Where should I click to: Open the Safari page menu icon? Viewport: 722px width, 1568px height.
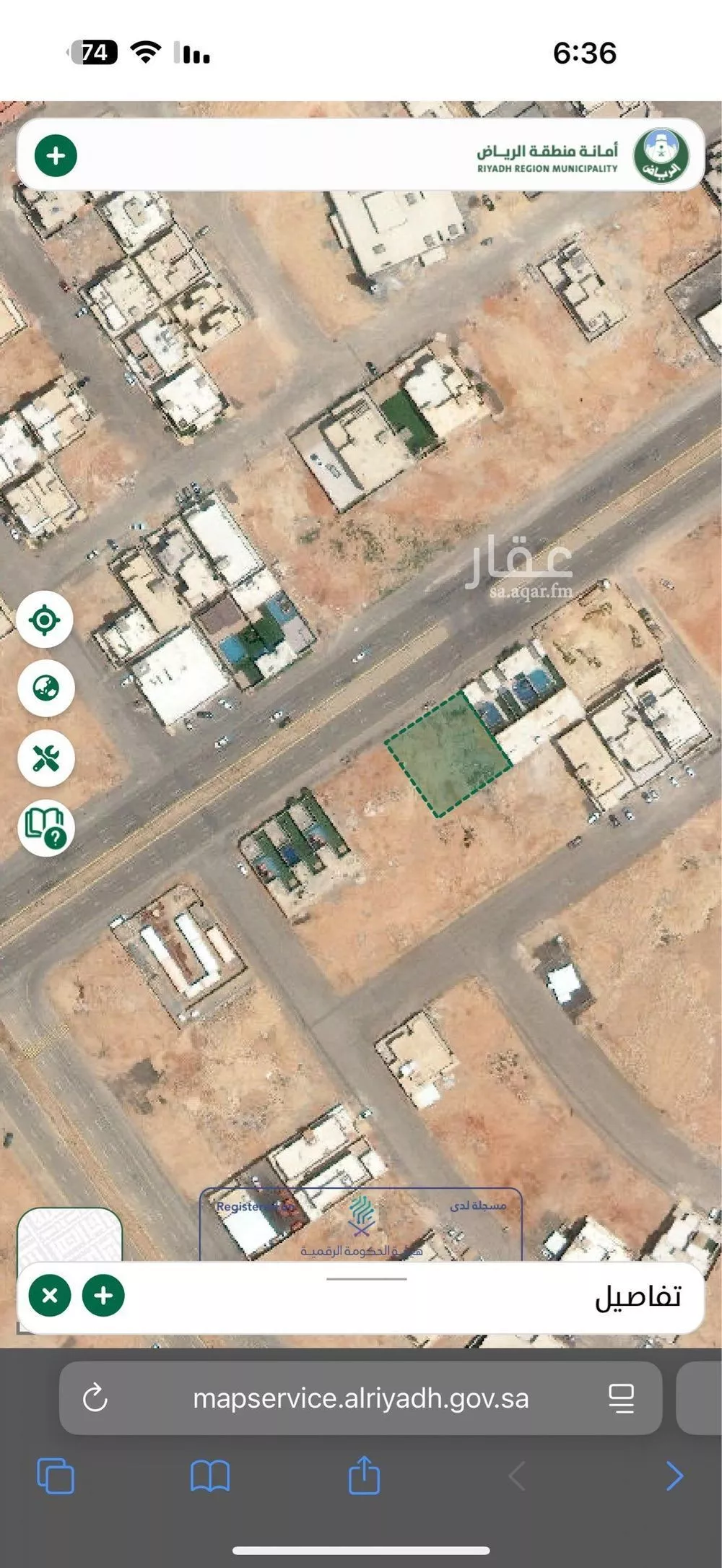point(621,1398)
